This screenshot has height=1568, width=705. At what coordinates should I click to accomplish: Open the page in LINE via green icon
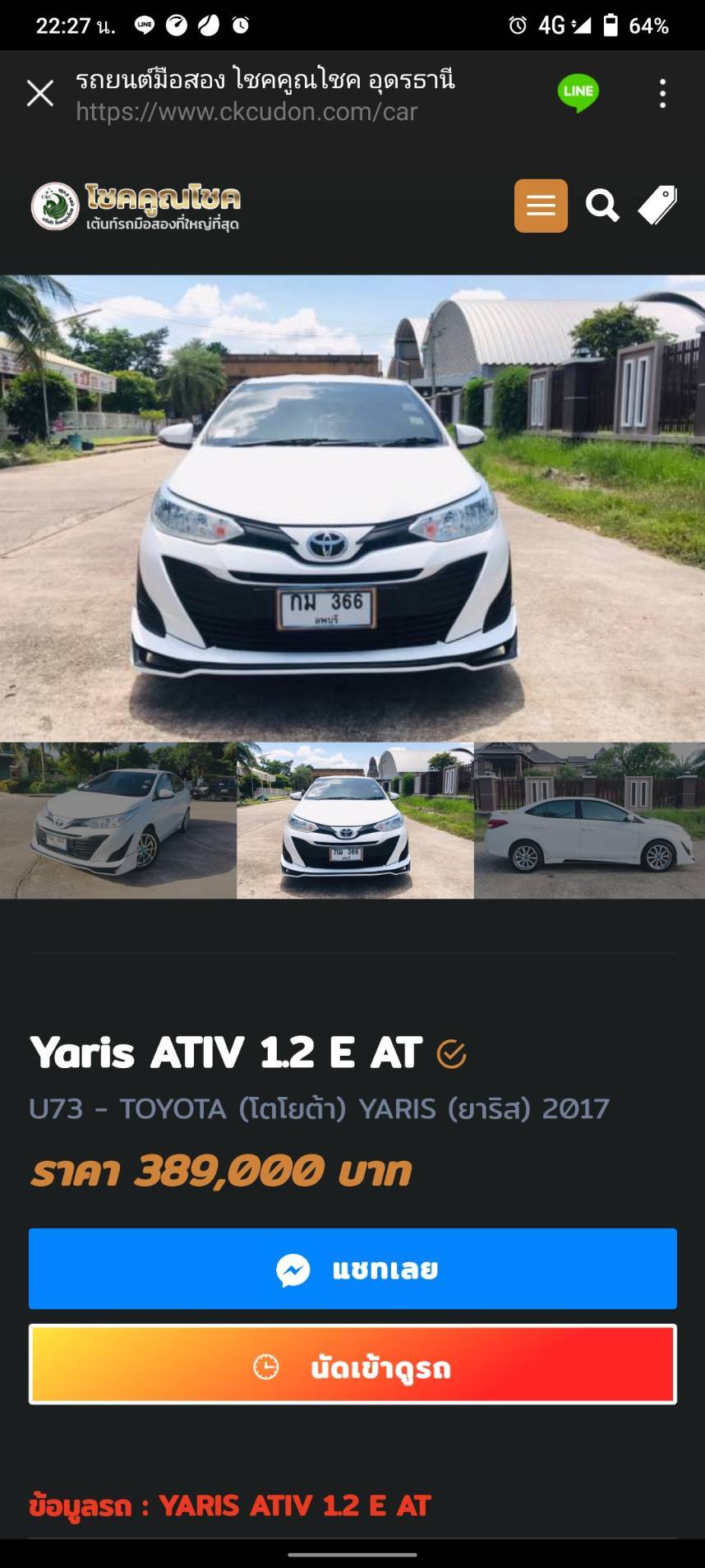[578, 93]
